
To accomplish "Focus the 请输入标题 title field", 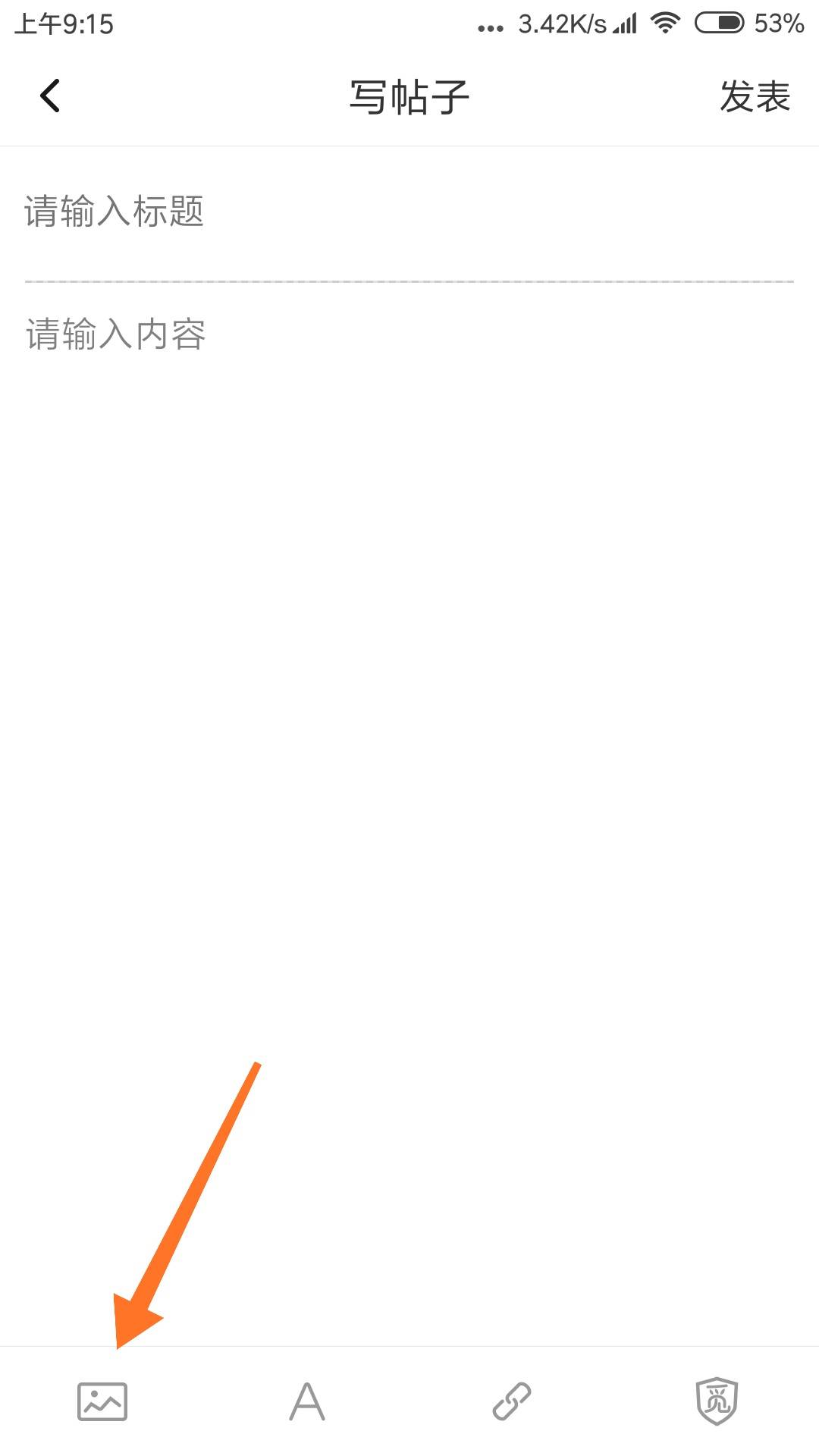I will pyautogui.click(x=409, y=212).
